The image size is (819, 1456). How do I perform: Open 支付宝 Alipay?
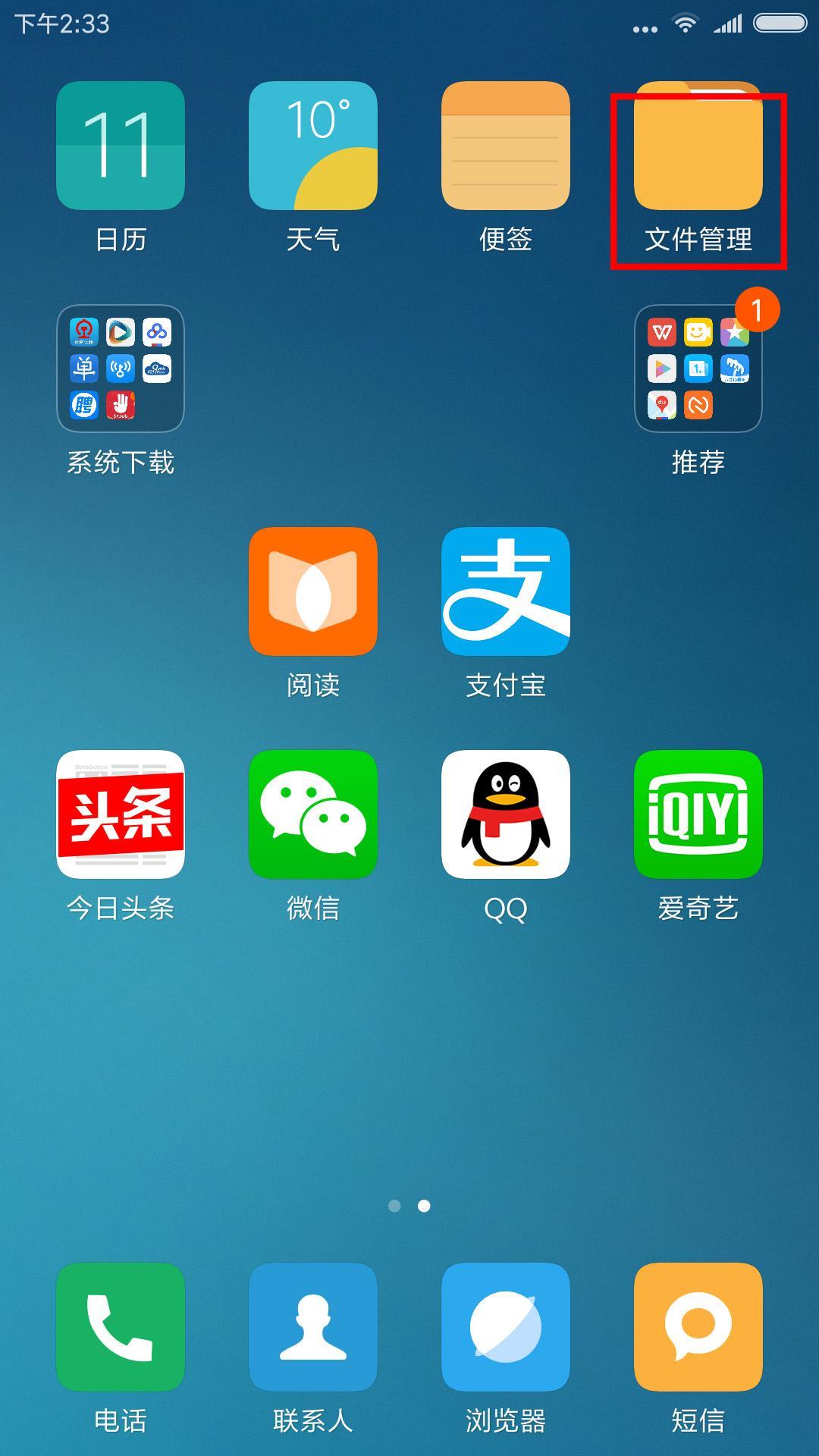click(x=506, y=591)
